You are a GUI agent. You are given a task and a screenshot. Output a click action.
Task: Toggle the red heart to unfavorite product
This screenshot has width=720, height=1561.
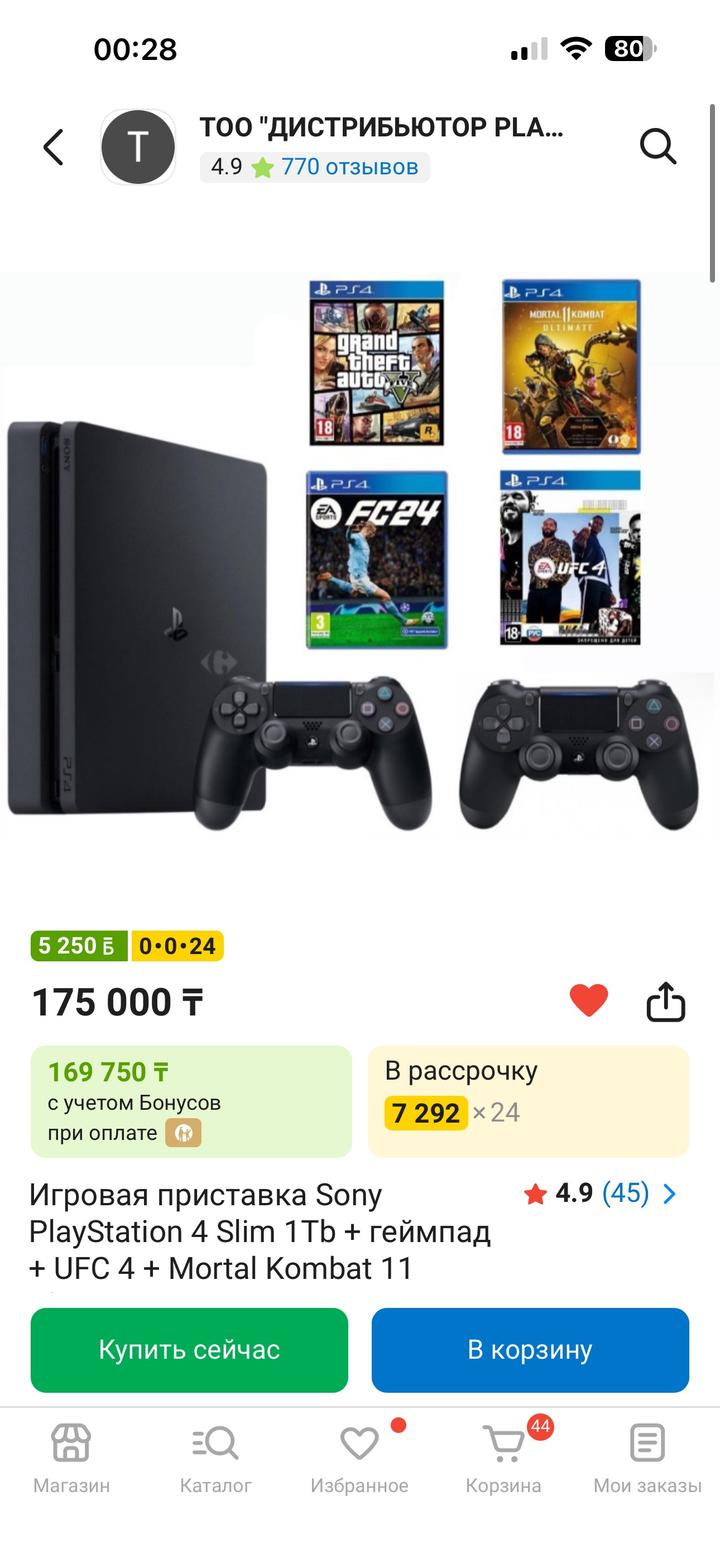pos(589,999)
